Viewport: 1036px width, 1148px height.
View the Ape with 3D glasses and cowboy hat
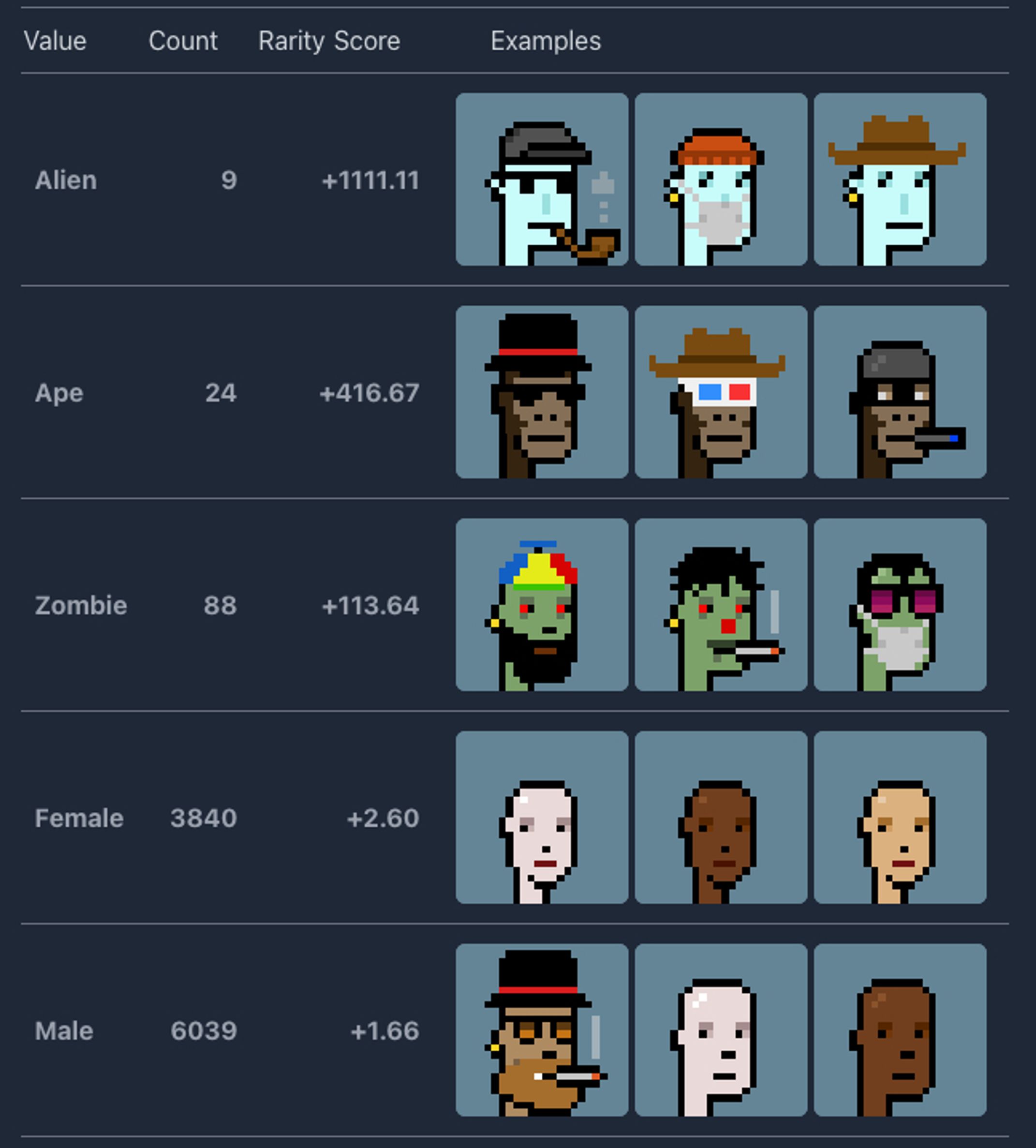721,392
